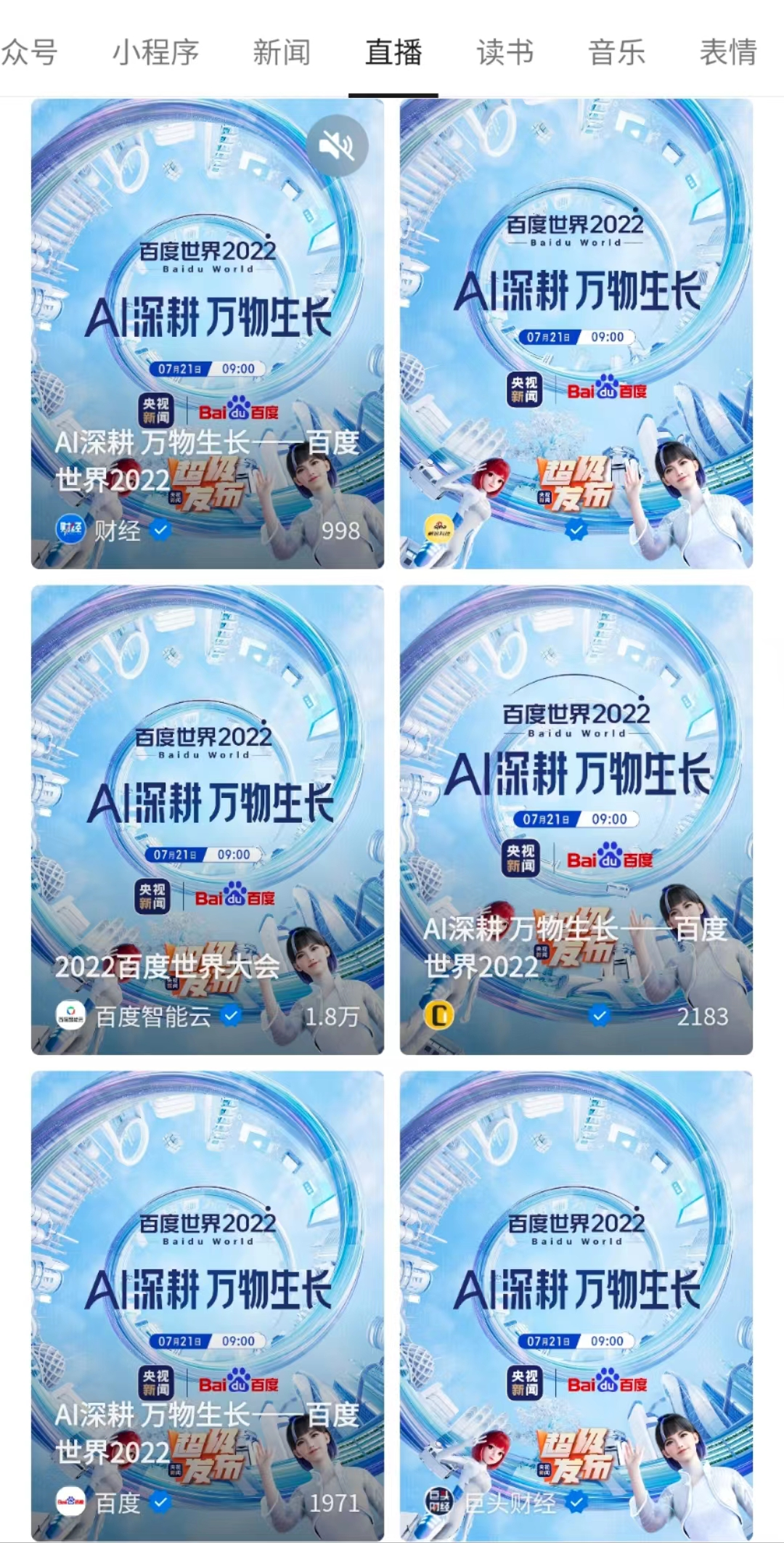Switch to the 表情 tab
Image resolution: width=784 pixels, height=1543 pixels.
[x=728, y=52]
